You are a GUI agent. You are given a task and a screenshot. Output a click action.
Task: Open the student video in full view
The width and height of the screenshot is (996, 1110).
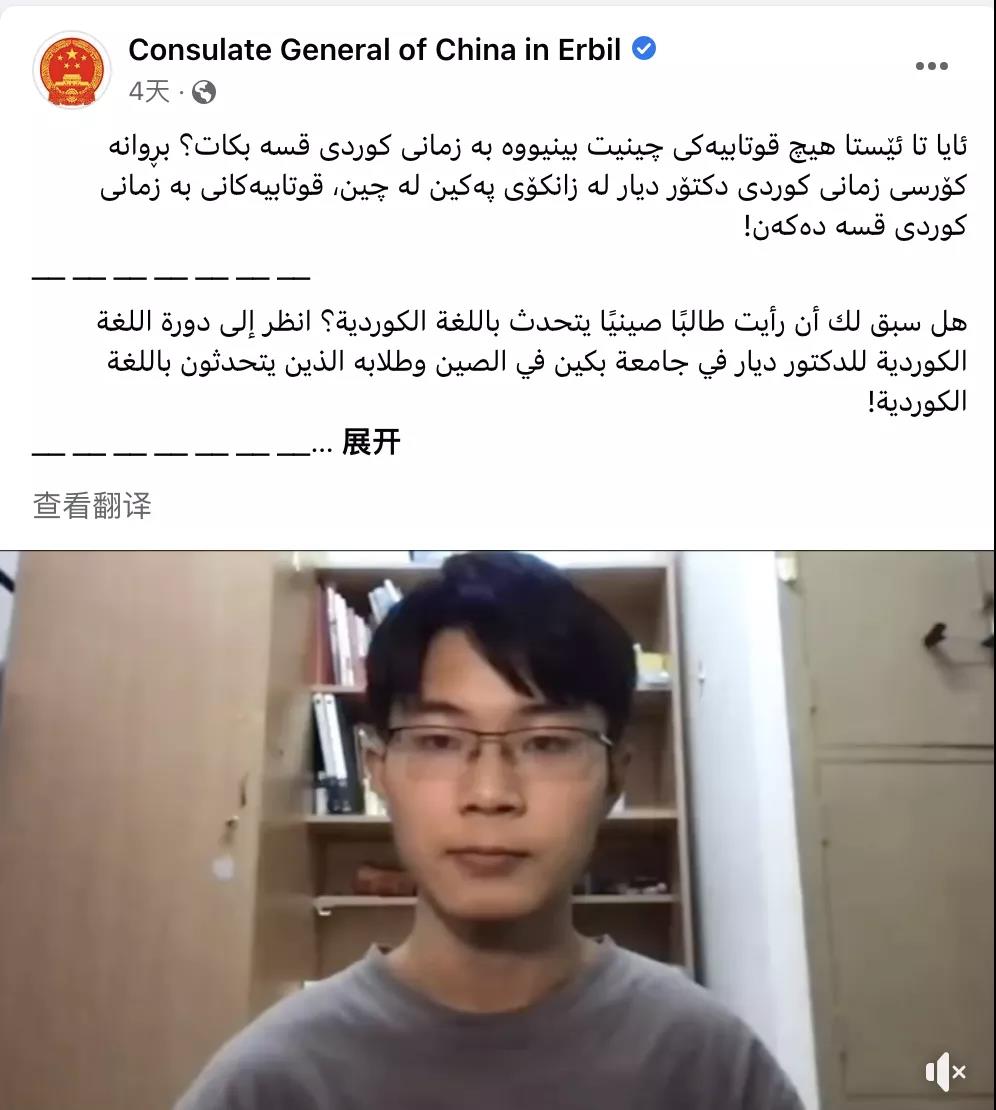coord(497,830)
